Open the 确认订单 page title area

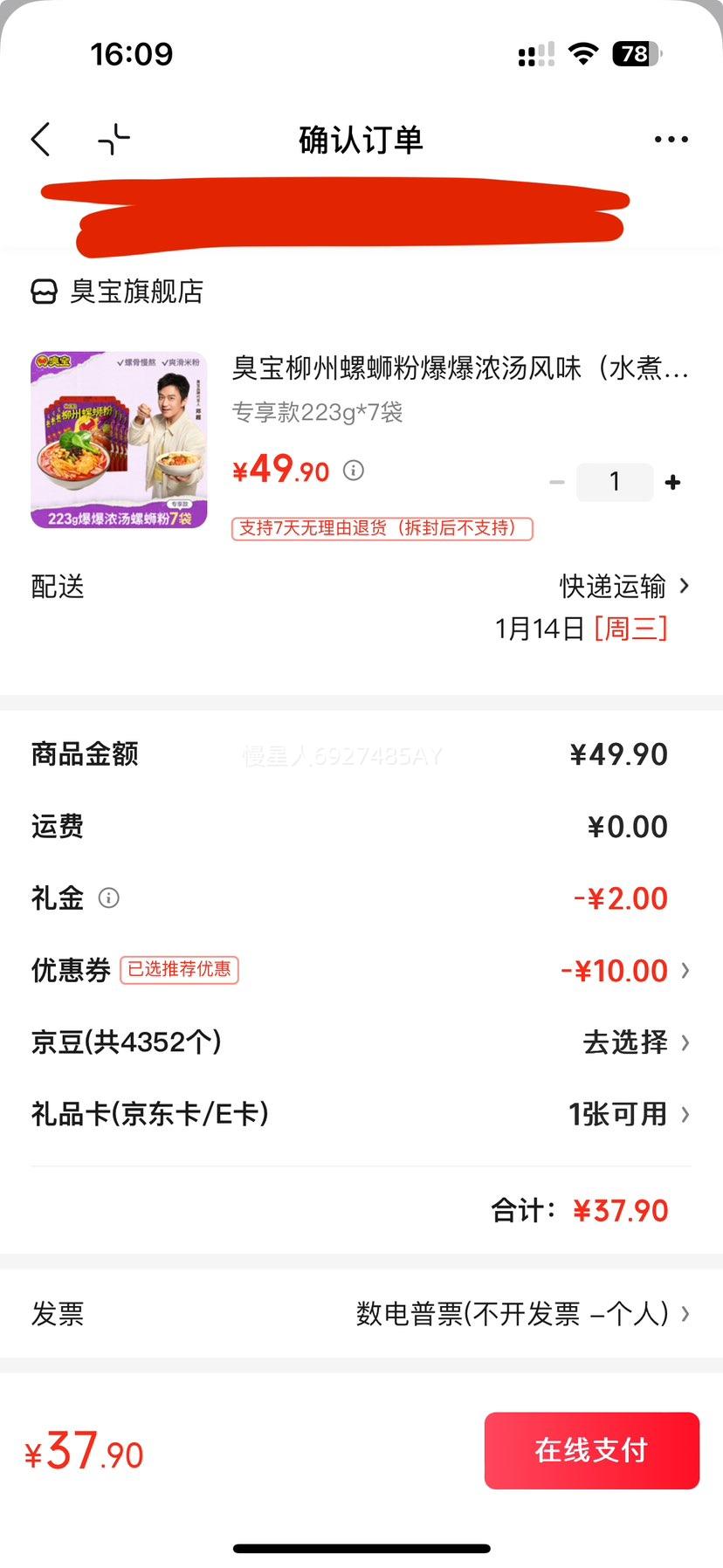tap(361, 139)
